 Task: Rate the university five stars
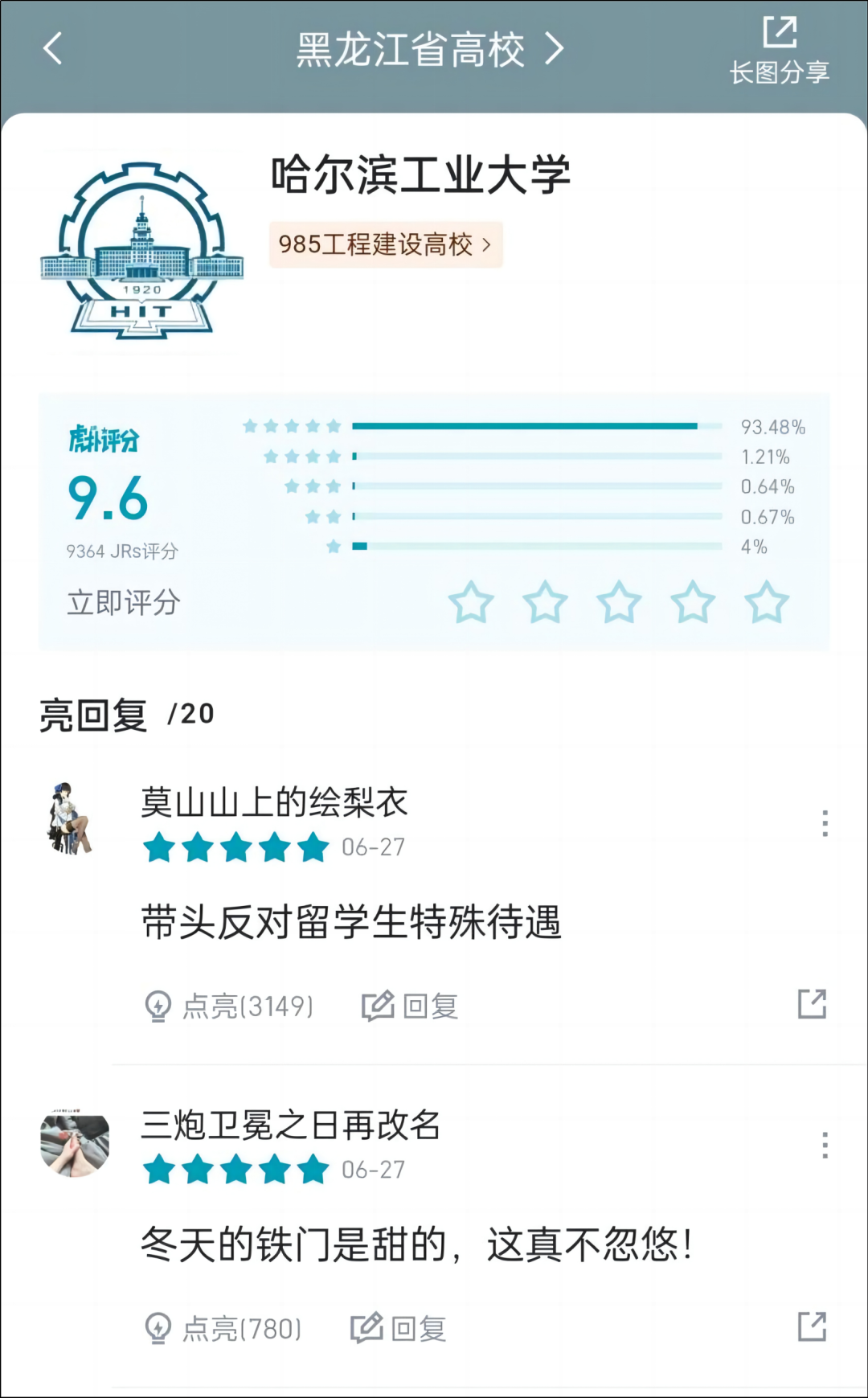[766, 603]
